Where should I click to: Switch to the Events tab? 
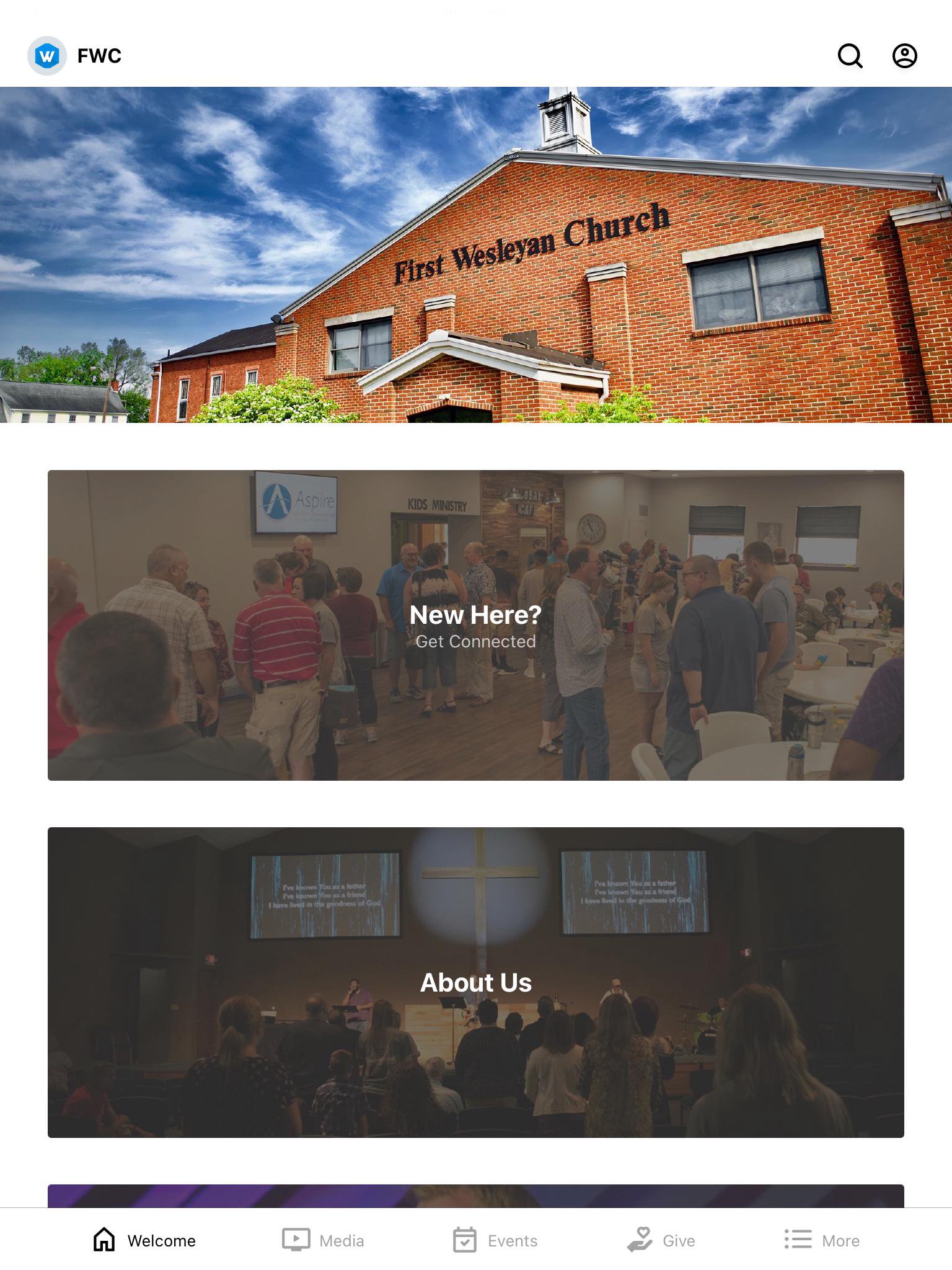point(495,1240)
